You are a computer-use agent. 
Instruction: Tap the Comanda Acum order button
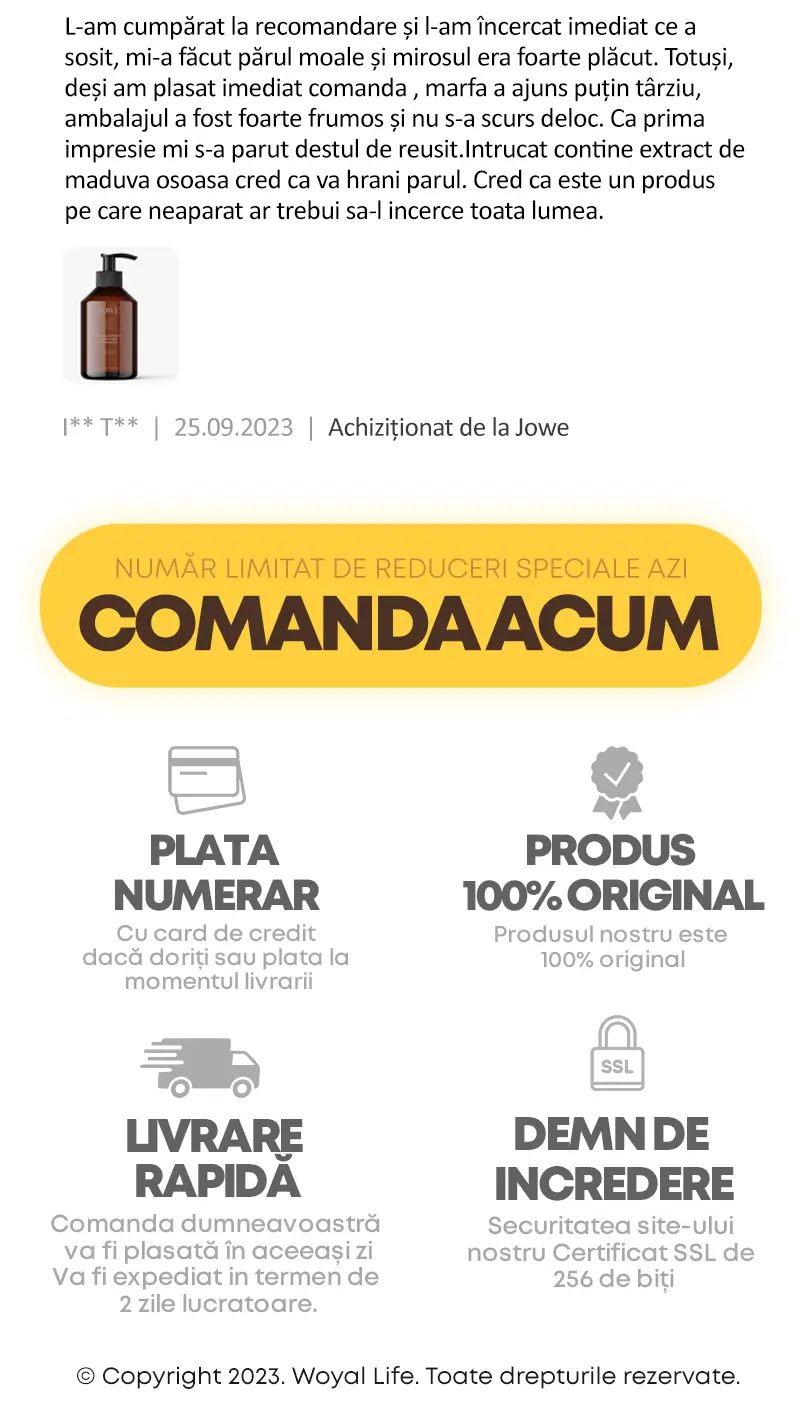(400, 606)
